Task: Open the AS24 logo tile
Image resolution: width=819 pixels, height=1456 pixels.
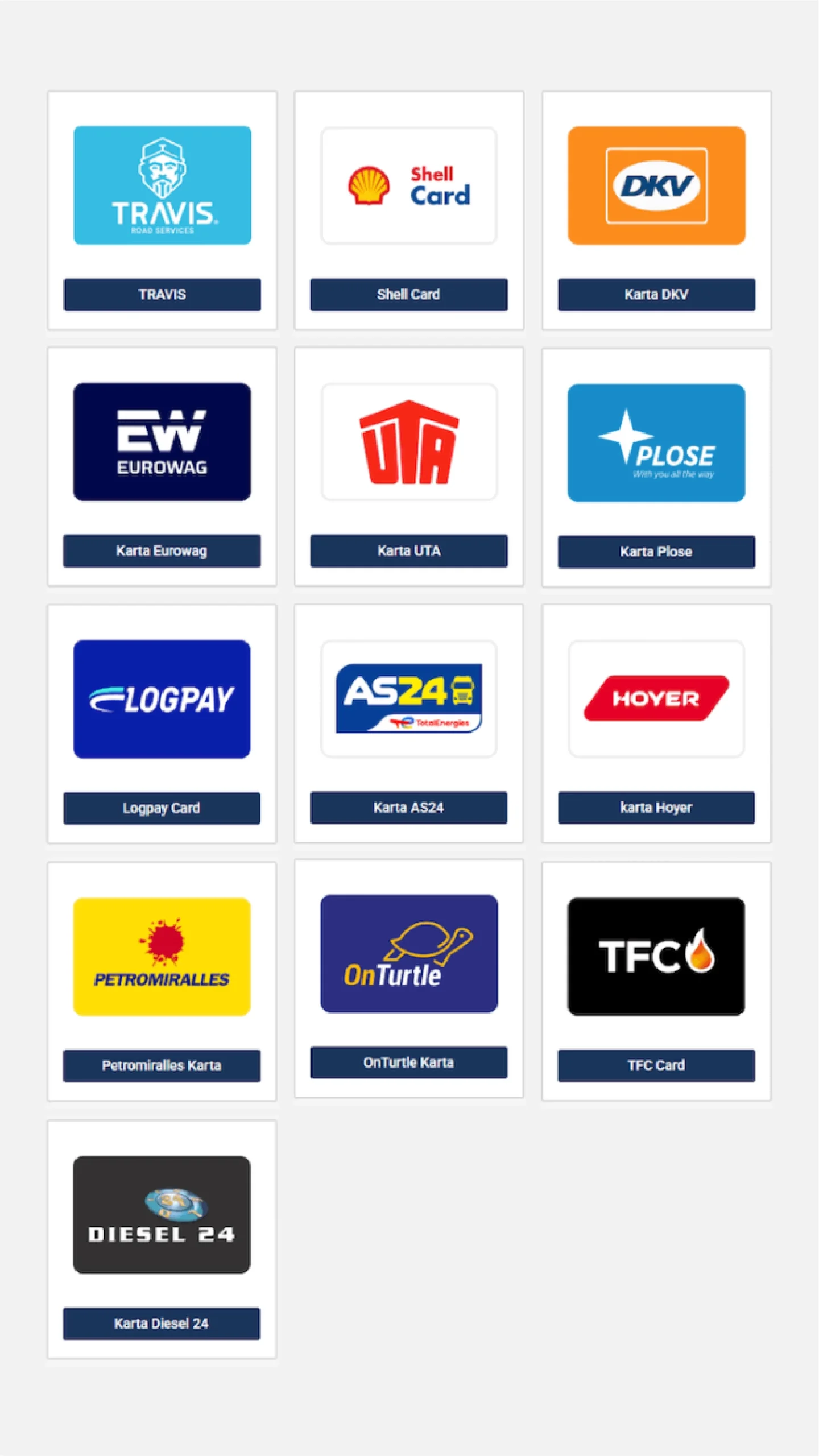Action: (x=408, y=698)
